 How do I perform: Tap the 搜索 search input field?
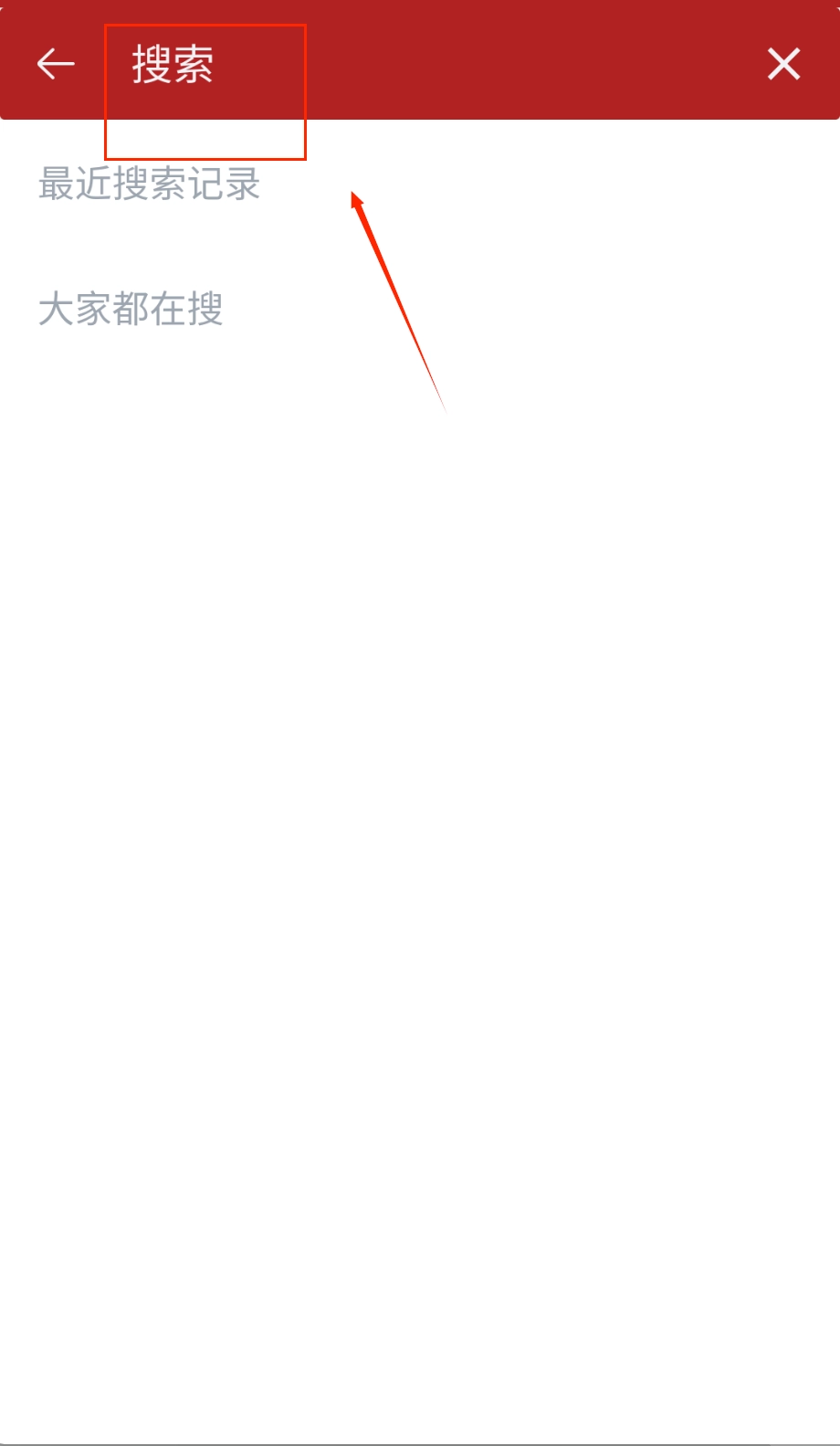(x=365, y=65)
